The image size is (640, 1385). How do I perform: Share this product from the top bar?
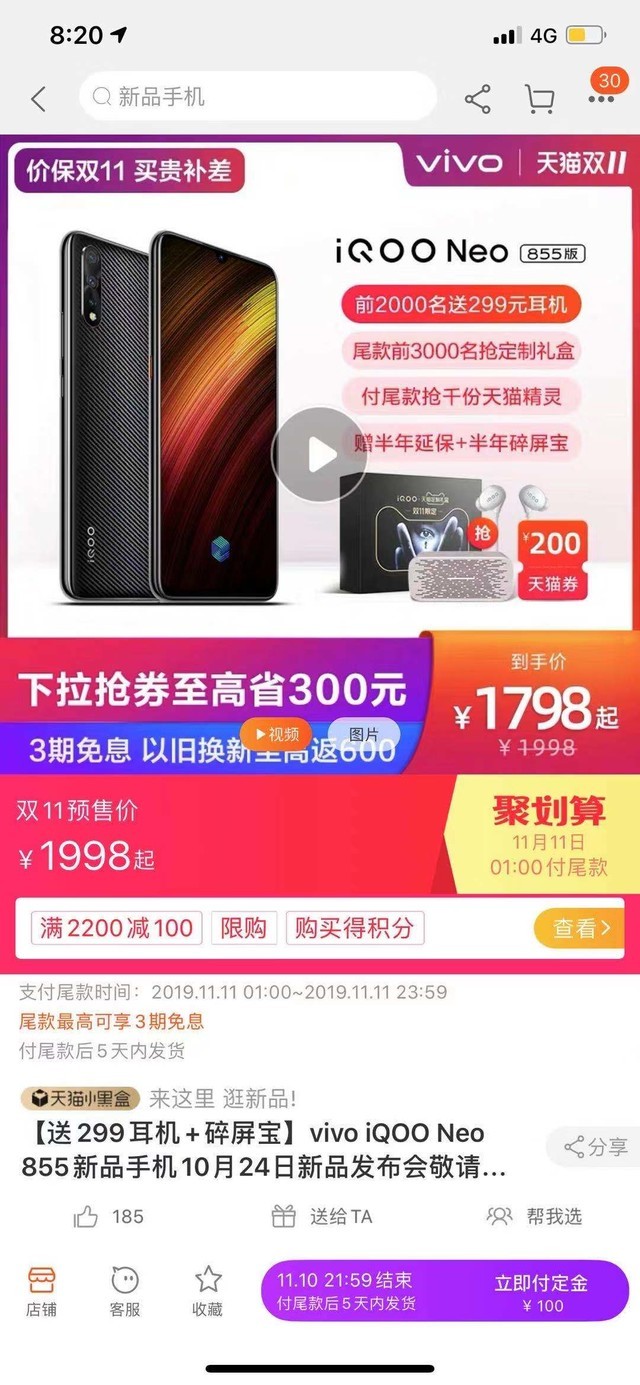478,98
